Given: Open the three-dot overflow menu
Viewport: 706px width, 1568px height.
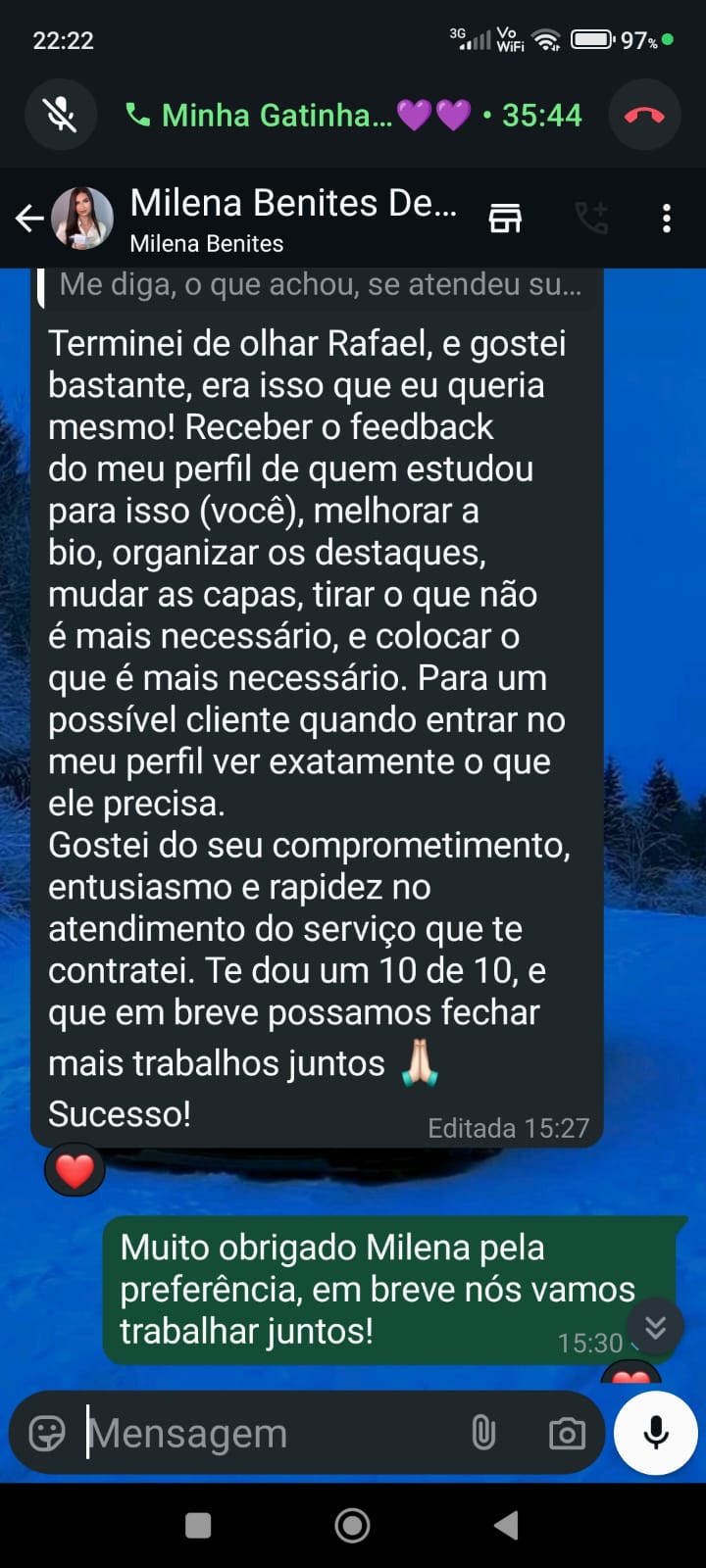Looking at the screenshot, I should [669, 218].
